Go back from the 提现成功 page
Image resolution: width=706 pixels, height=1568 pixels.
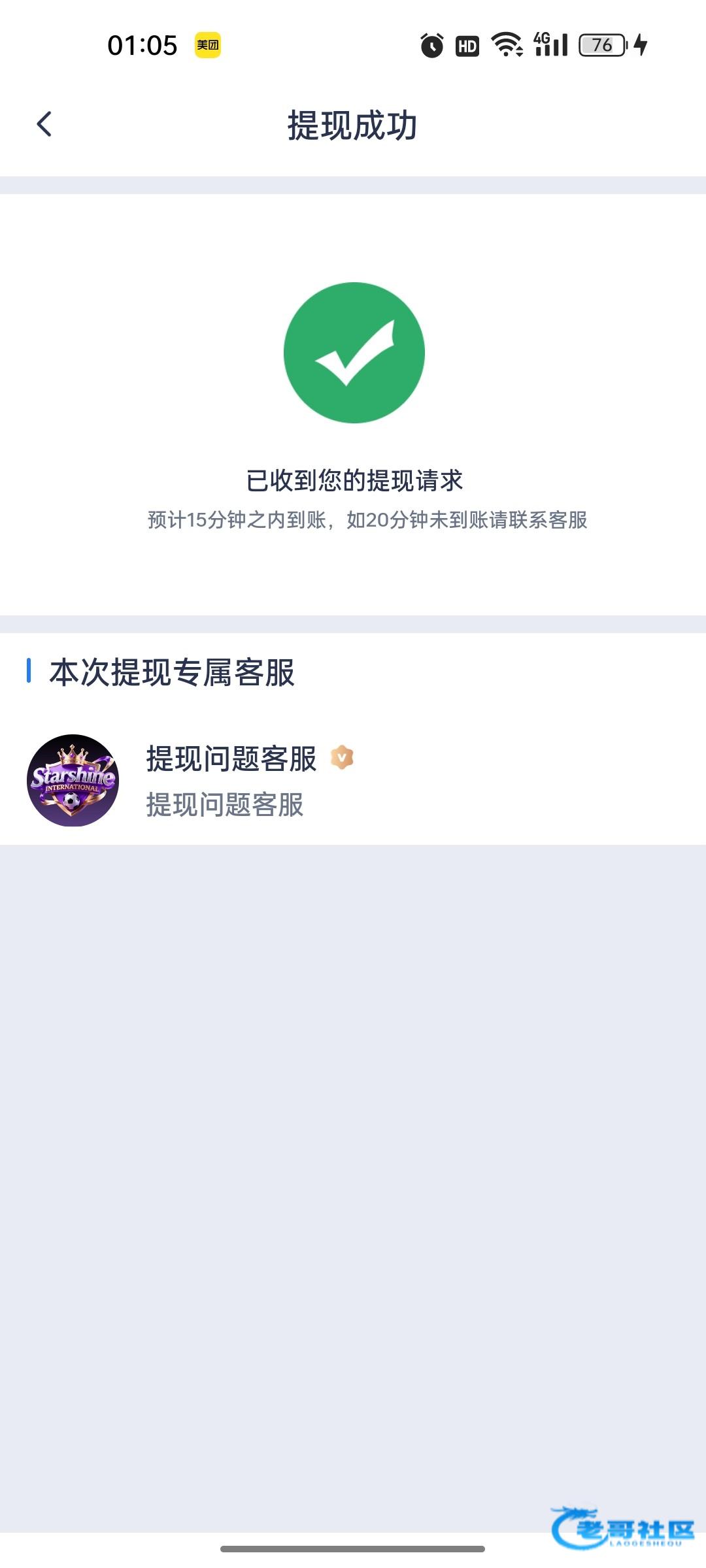(x=44, y=124)
